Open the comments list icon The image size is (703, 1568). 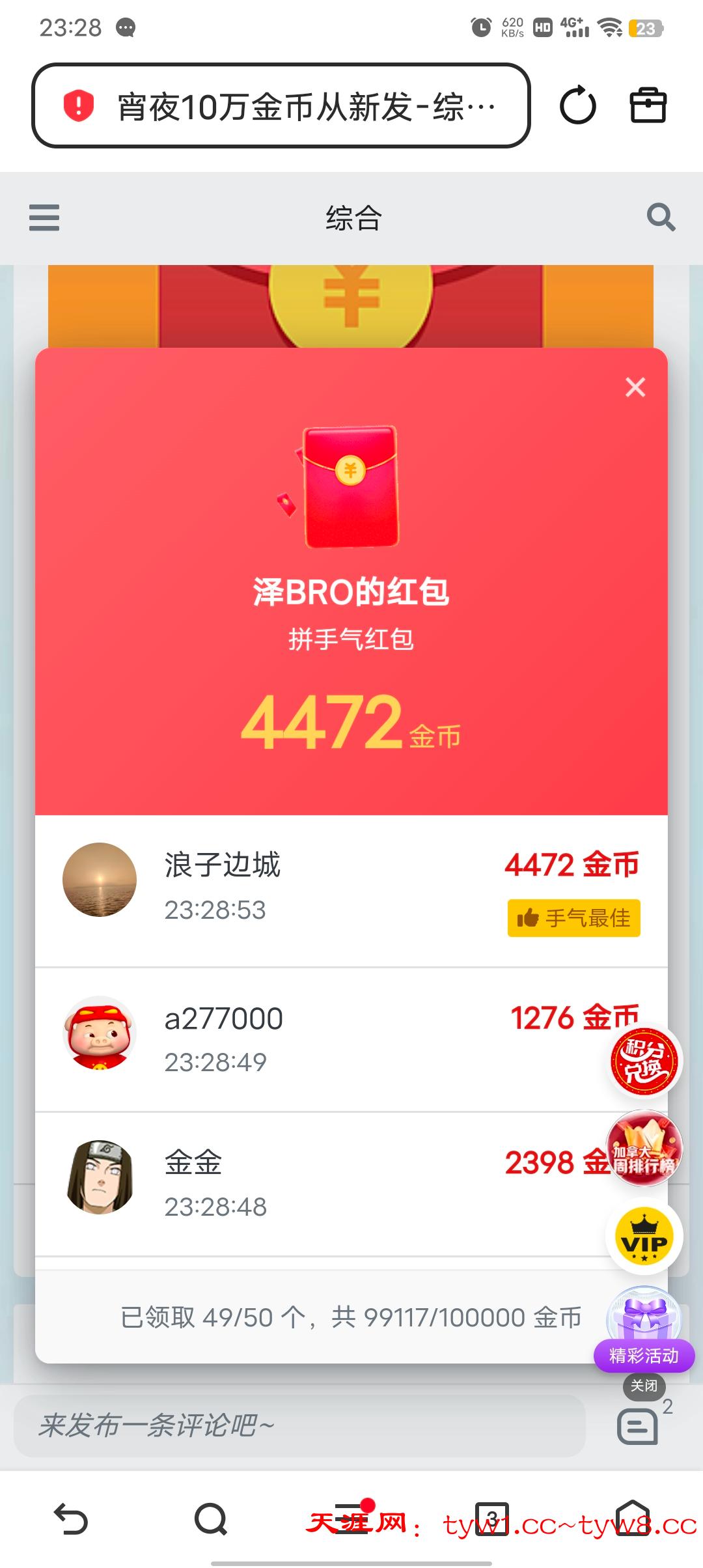pyautogui.click(x=638, y=1426)
